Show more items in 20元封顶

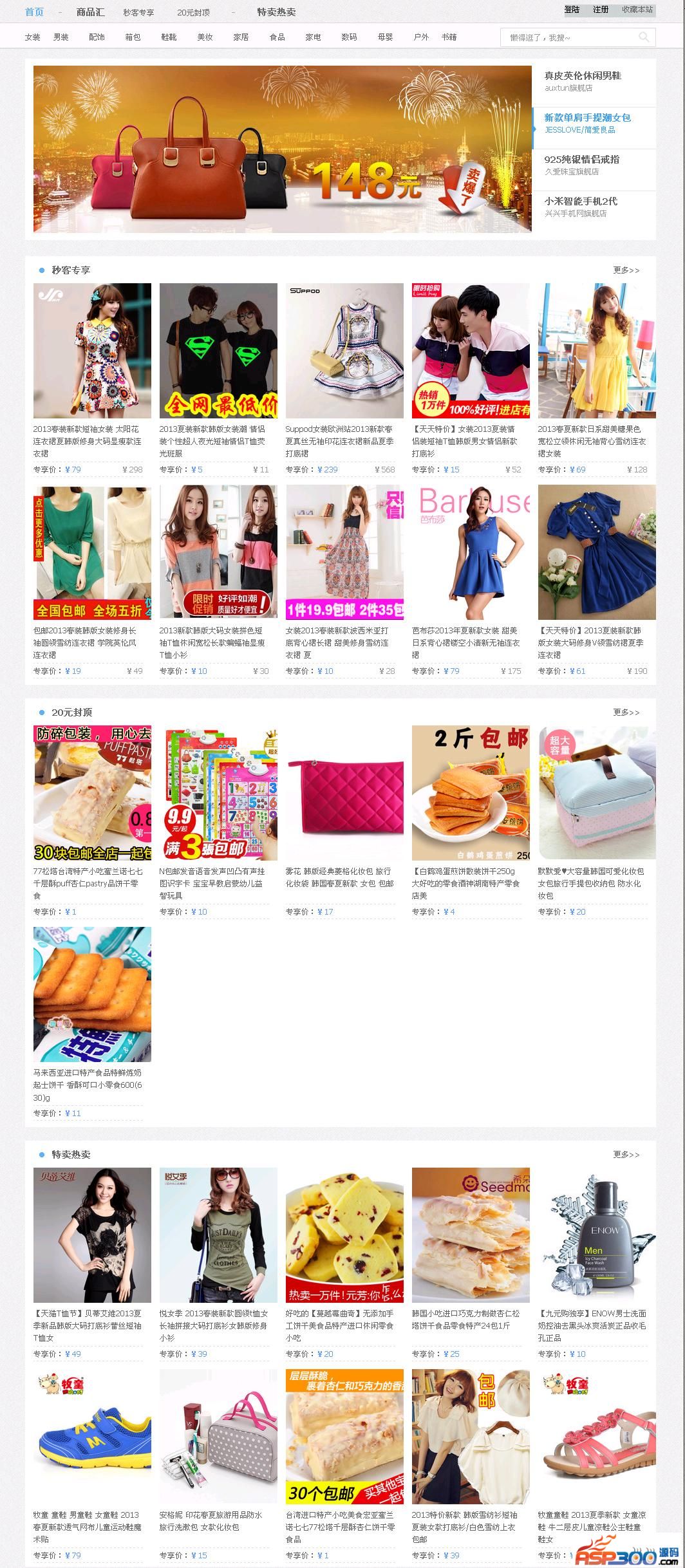[x=626, y=713]
